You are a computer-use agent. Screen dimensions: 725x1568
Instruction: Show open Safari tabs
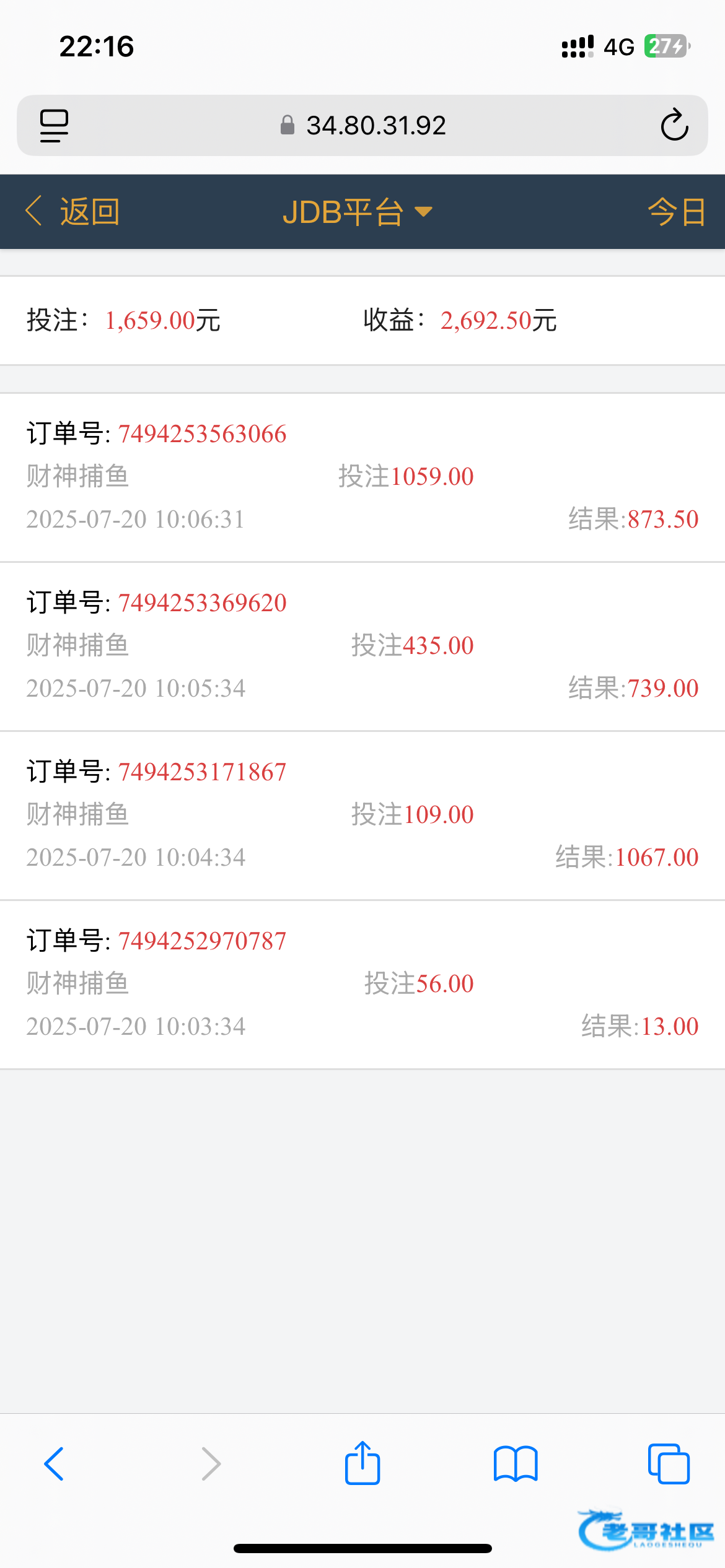[669, 1464]
